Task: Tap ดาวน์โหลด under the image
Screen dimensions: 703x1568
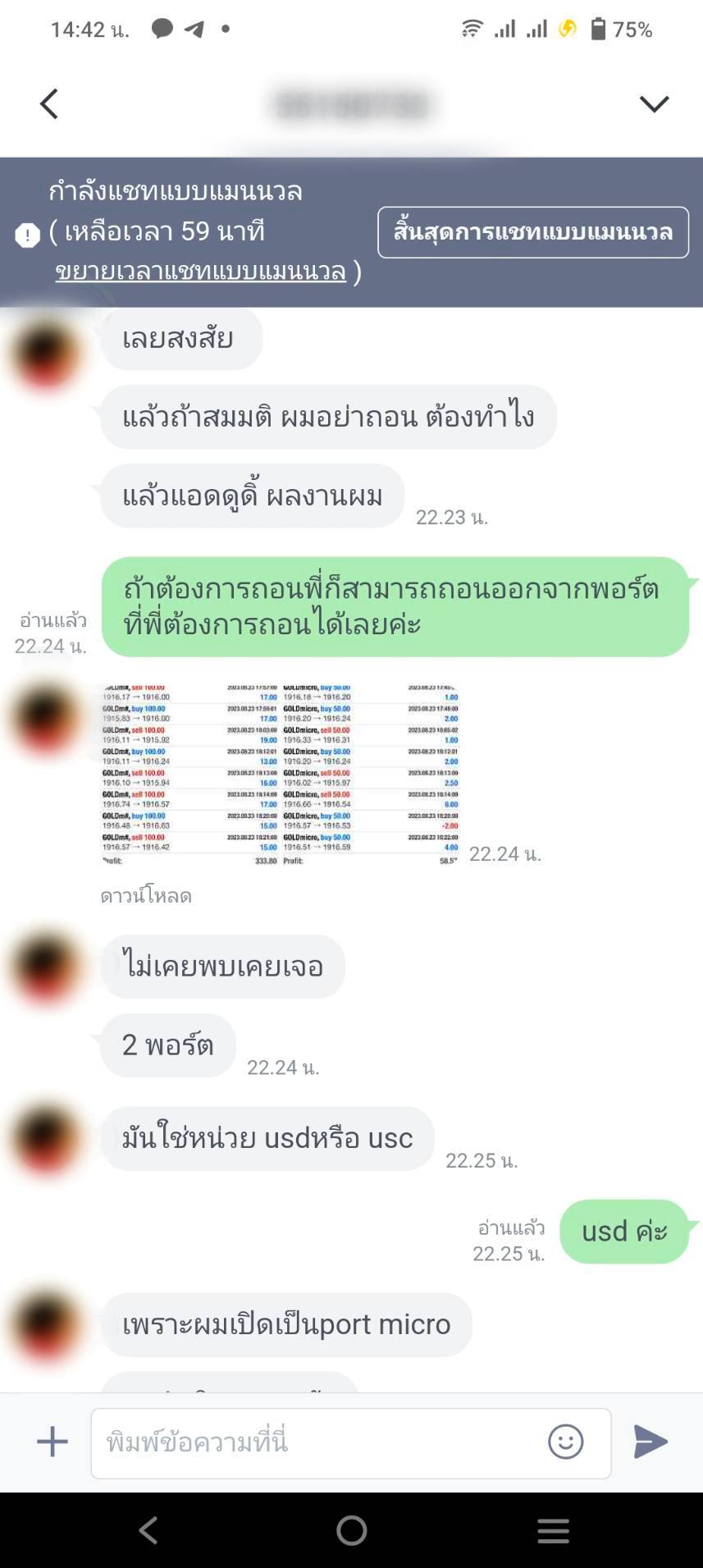Action: [146, 896]
